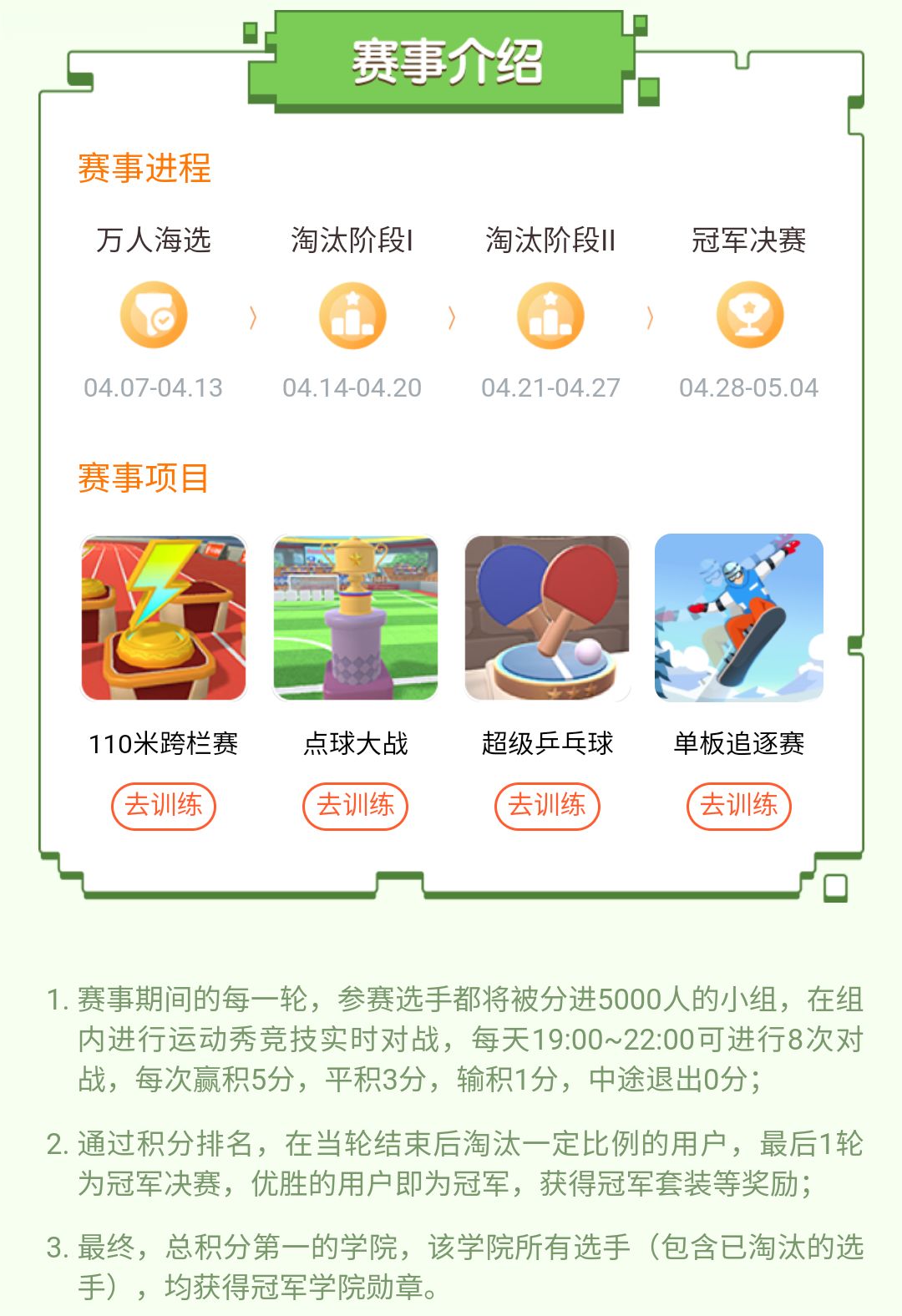Open training for 超级乒乓球
Viewport: 902px width, 1316px height.
pos(547,804)
